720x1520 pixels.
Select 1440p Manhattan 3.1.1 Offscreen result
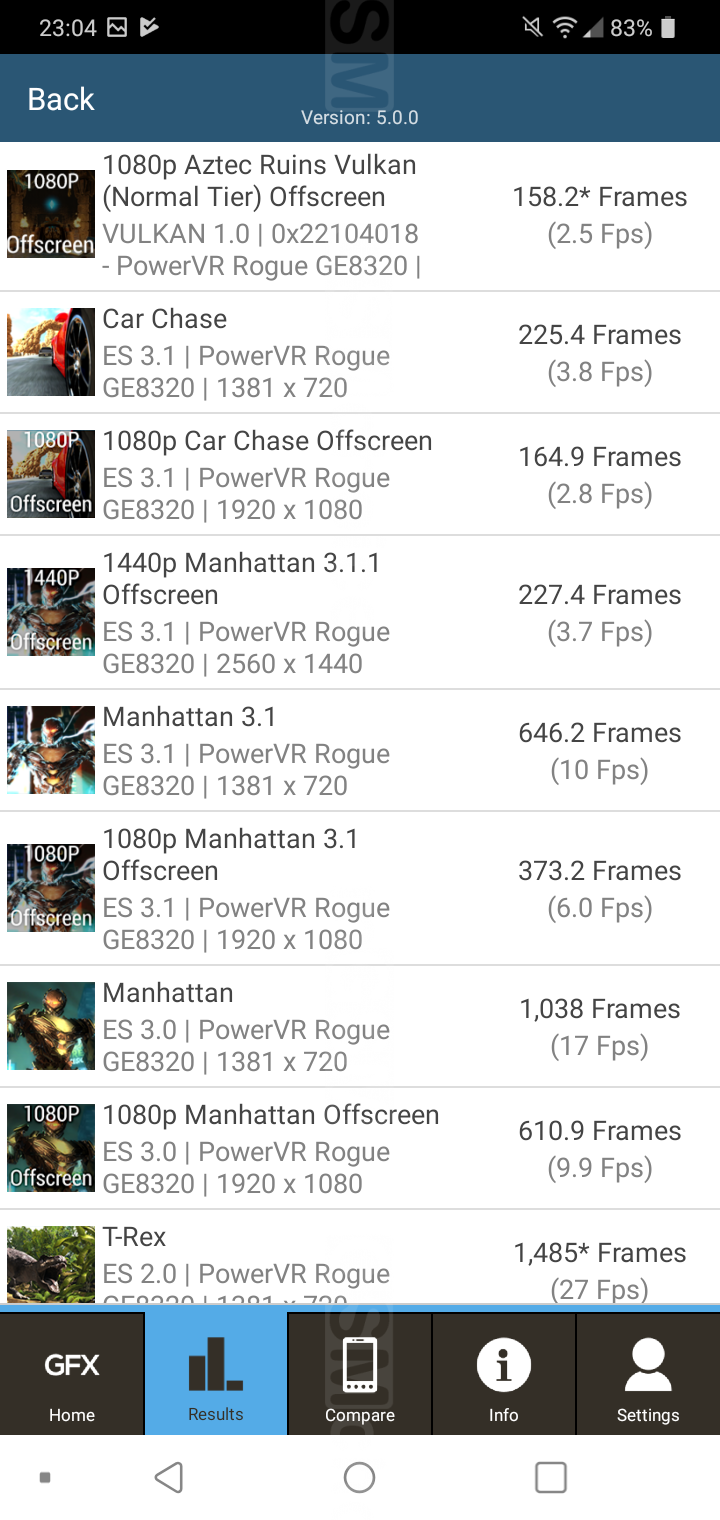360,613
